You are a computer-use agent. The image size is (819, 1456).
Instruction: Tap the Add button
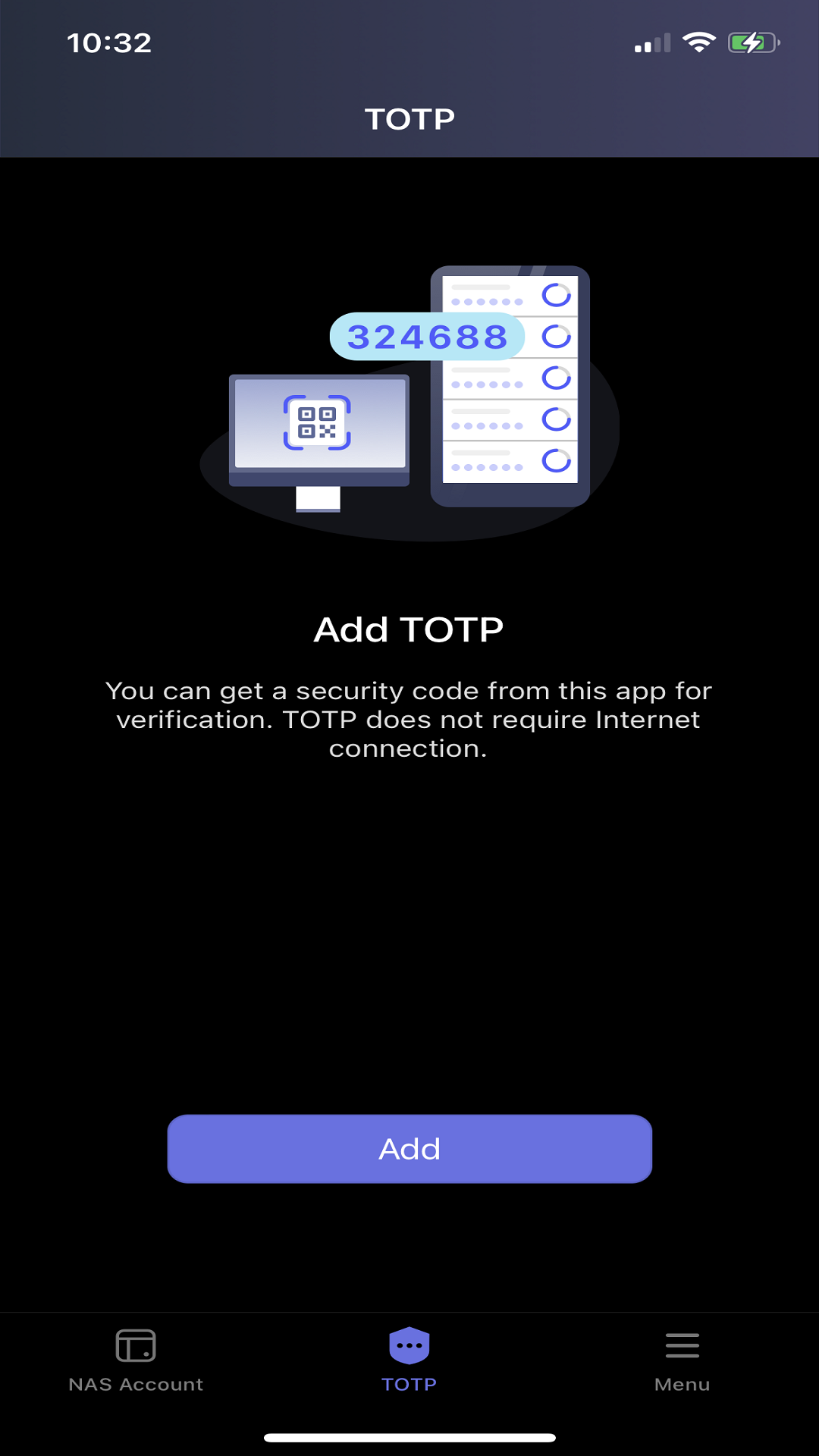tap(409, 1148)
